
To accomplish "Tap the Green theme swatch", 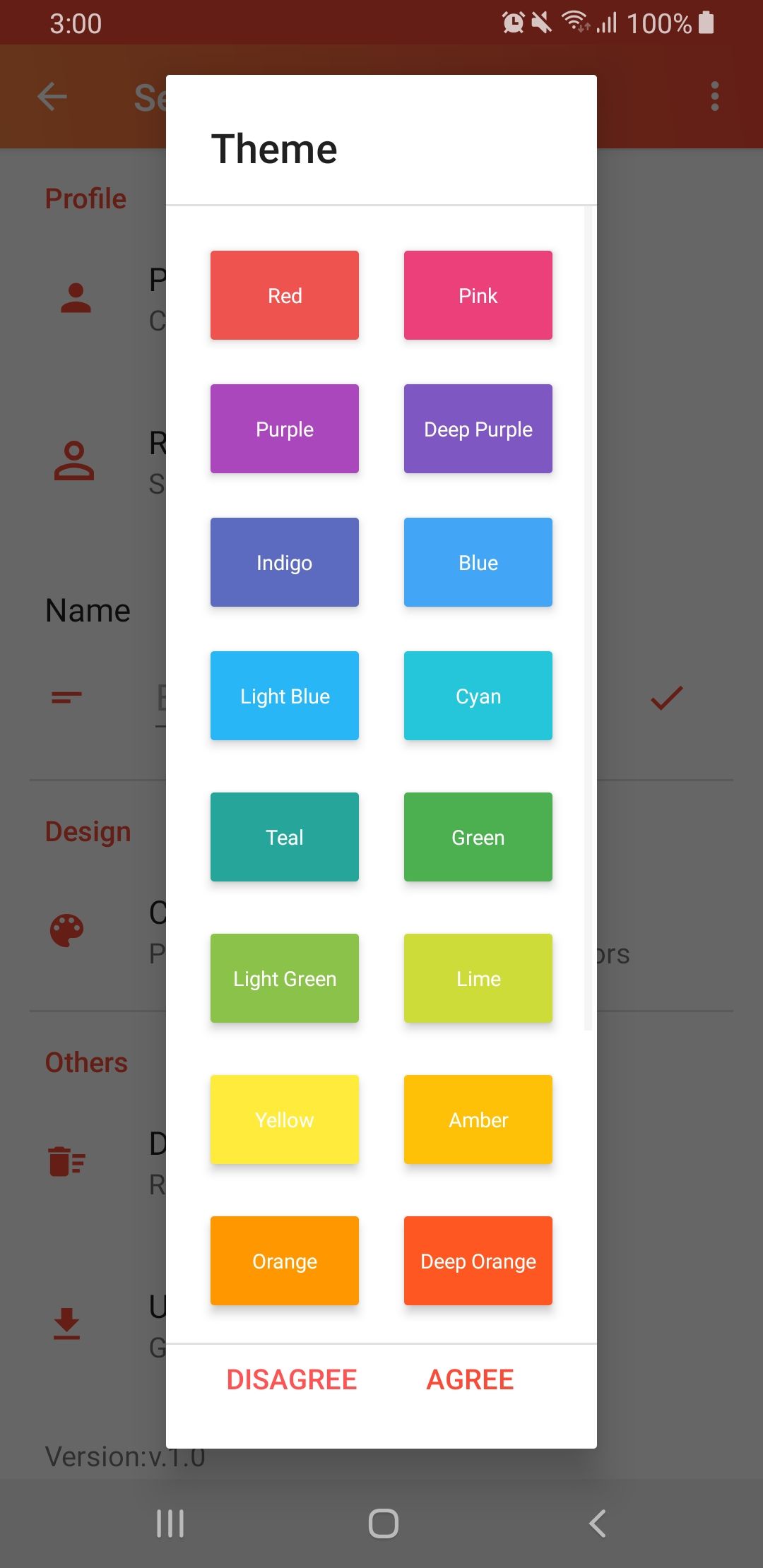I will (478, 837).
